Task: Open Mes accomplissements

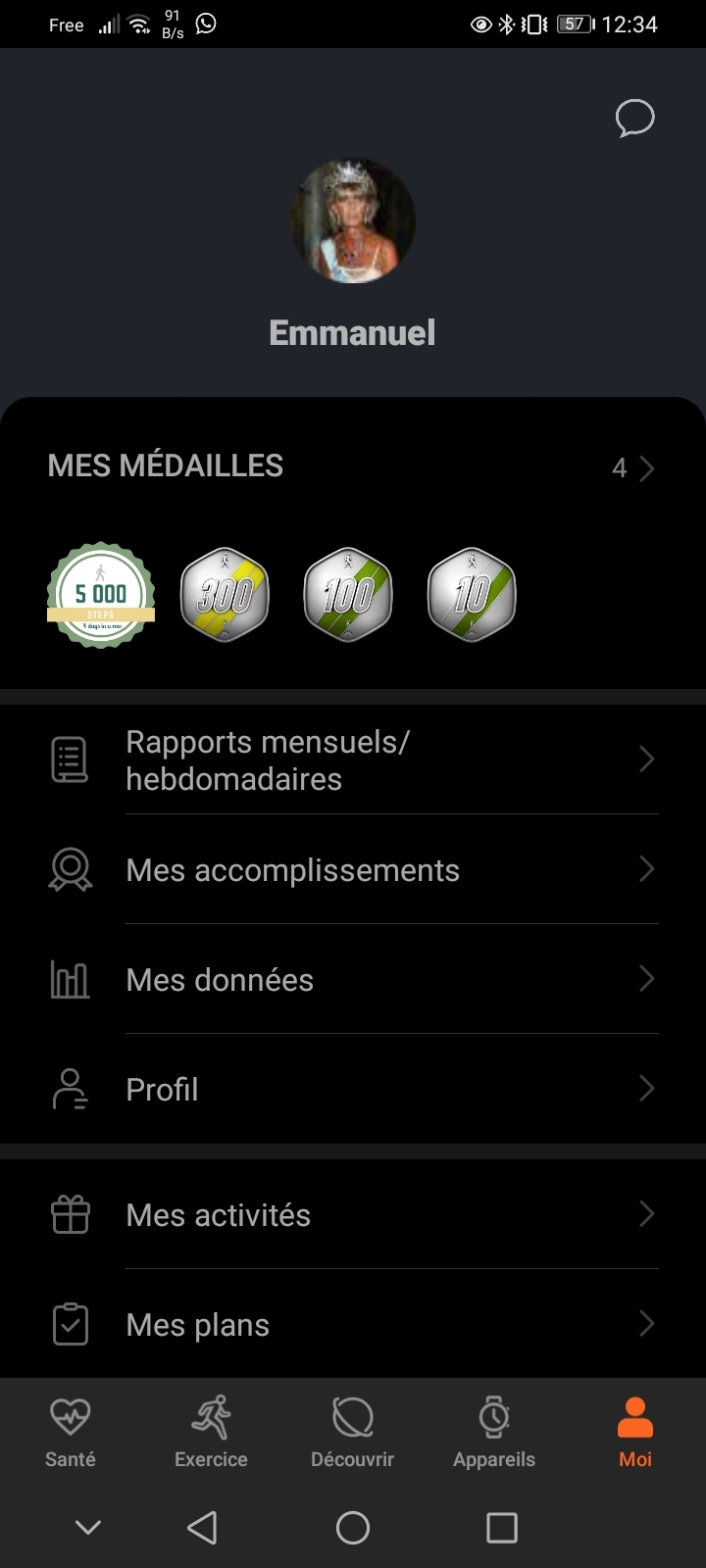Action: 292,869
